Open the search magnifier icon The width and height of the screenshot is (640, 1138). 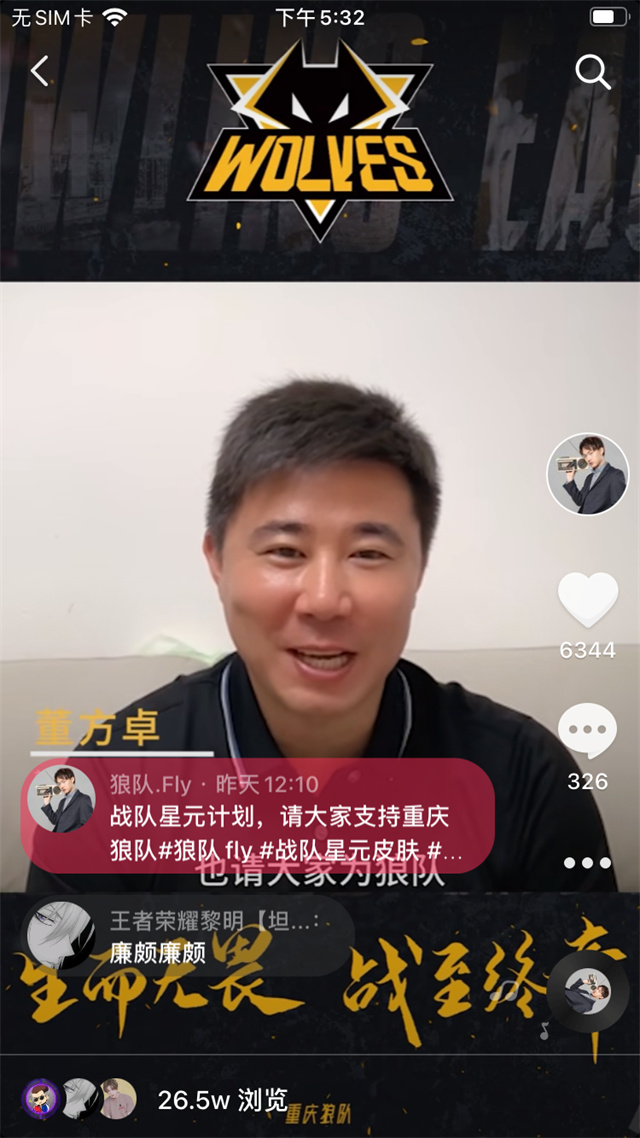pos(592,72)
